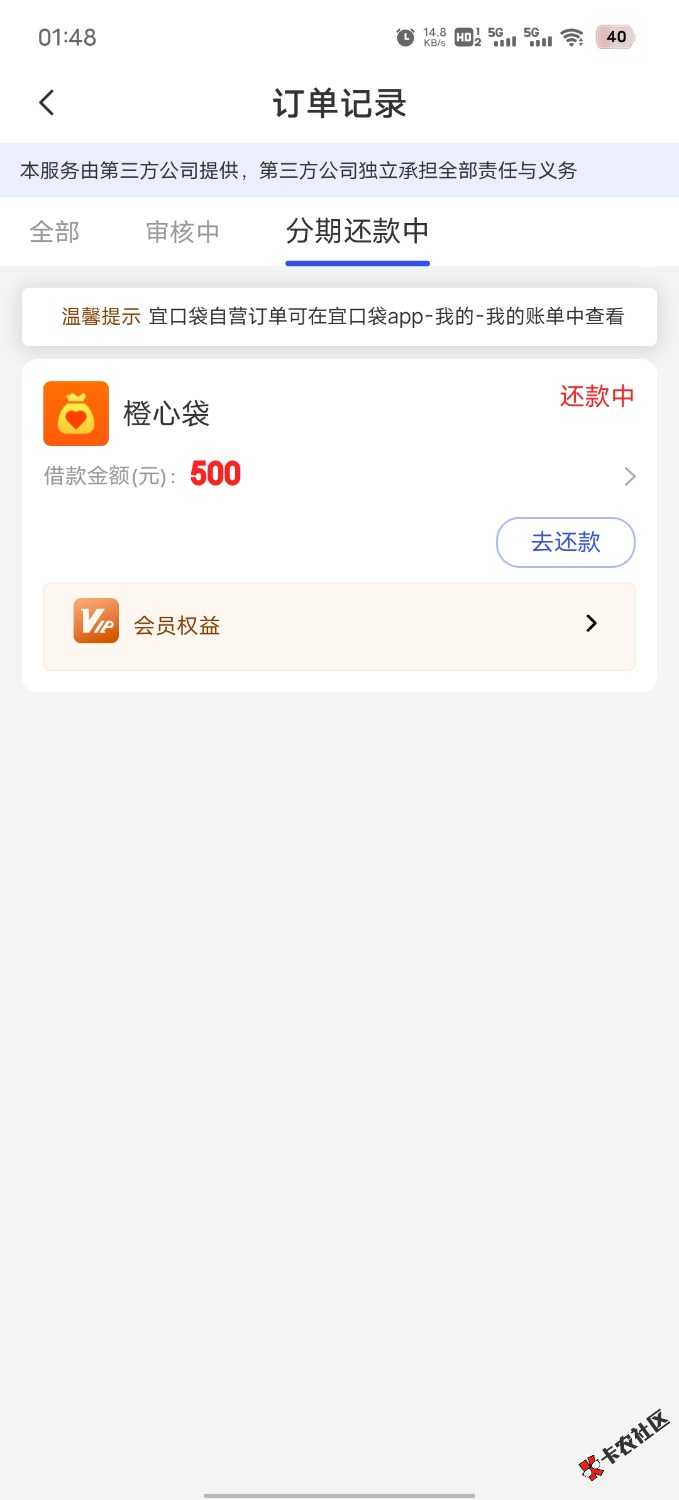Switch to the 审核中 tab
679x1500 pixels.
point(182,232)
